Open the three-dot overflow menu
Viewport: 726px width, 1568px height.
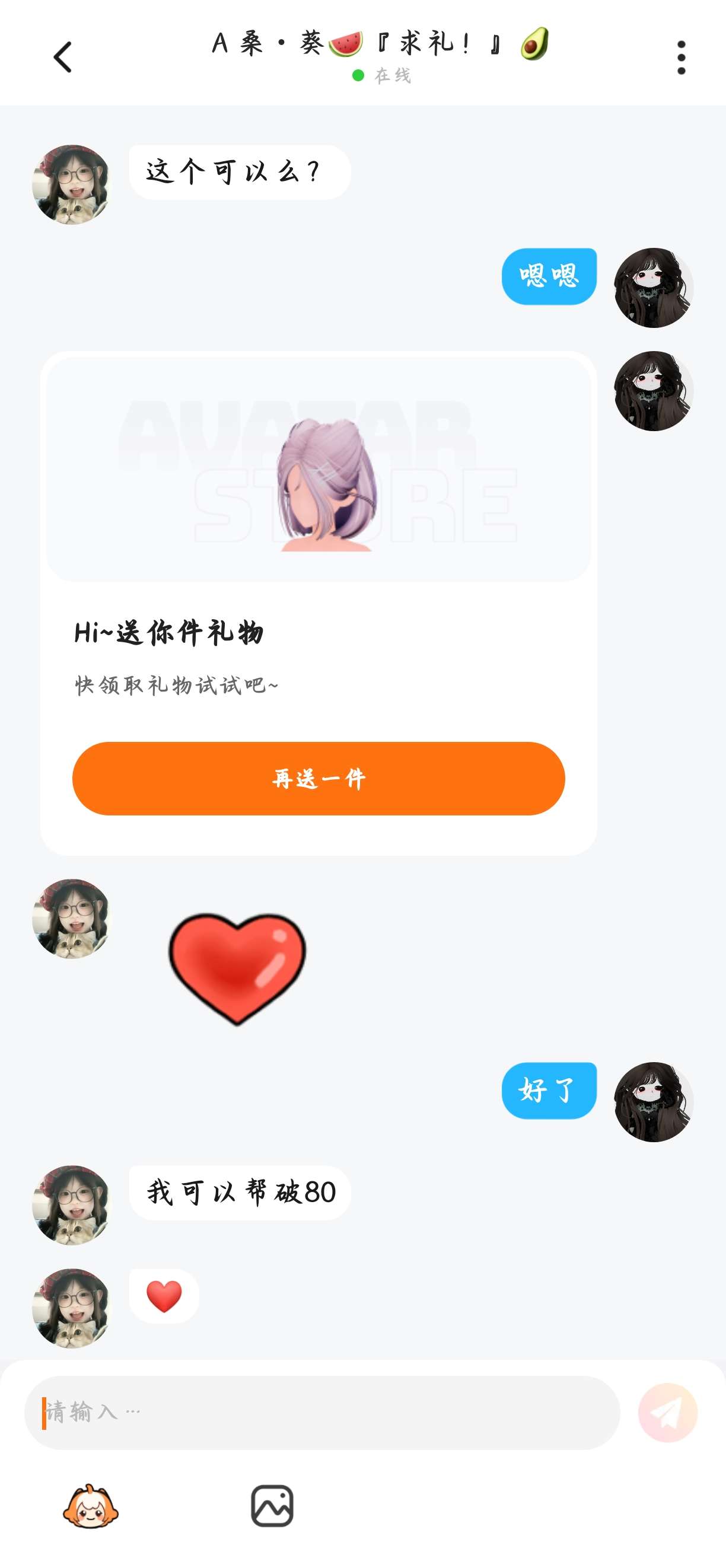[681, 58]
